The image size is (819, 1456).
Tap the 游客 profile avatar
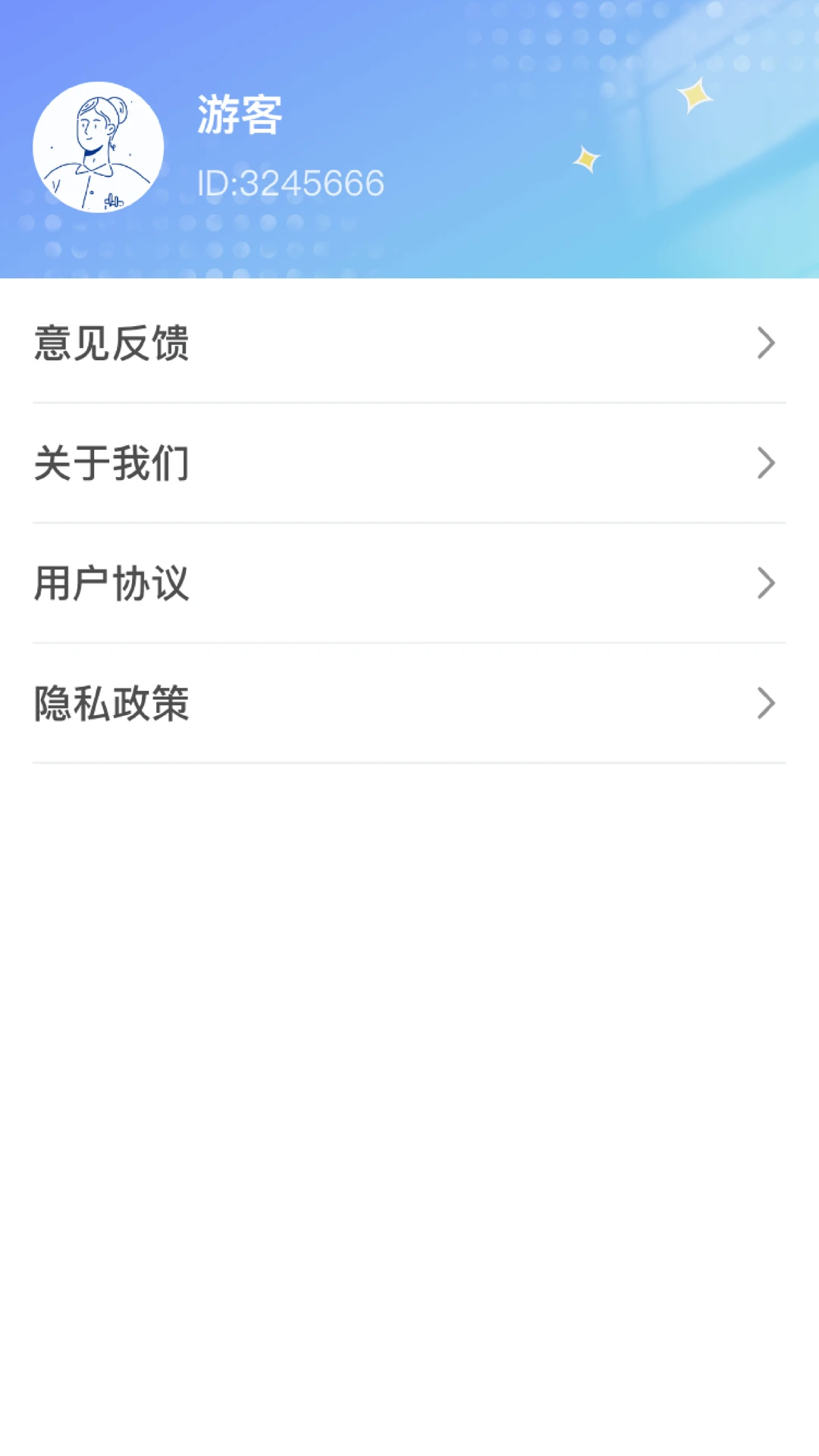tap(99, 147)
